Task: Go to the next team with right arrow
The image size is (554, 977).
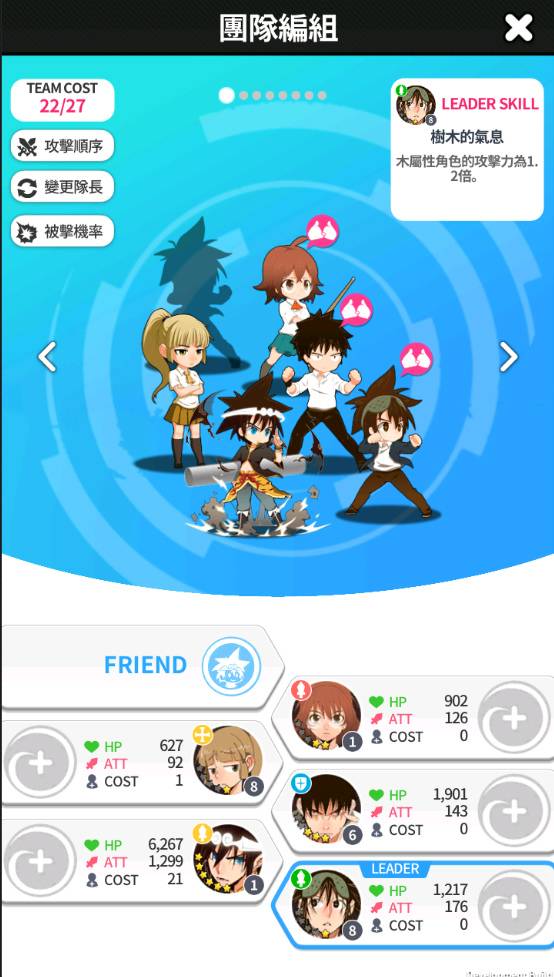Action: [x=509, y=356]
